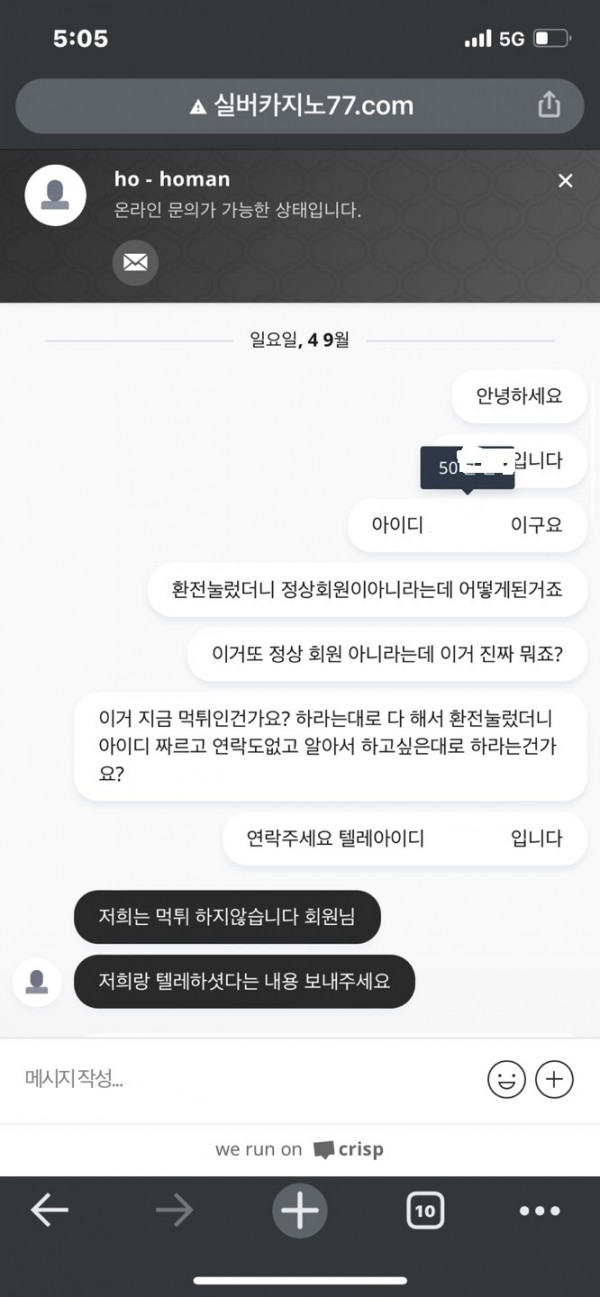Image resolution: width=600 pixels, height=1297 pixels.
Task: Open the emoji picker
Action: tap(506, 1079)
